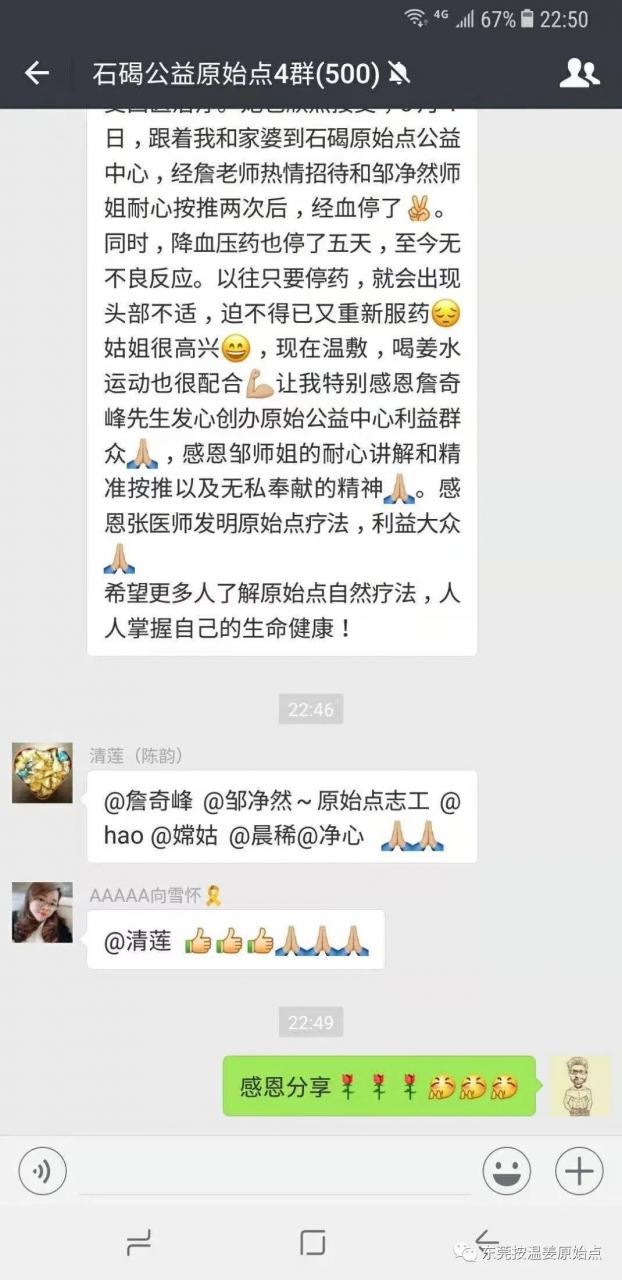Open group members and chat info
Screen dimensions: 622x1280
(x=579, y=73)
